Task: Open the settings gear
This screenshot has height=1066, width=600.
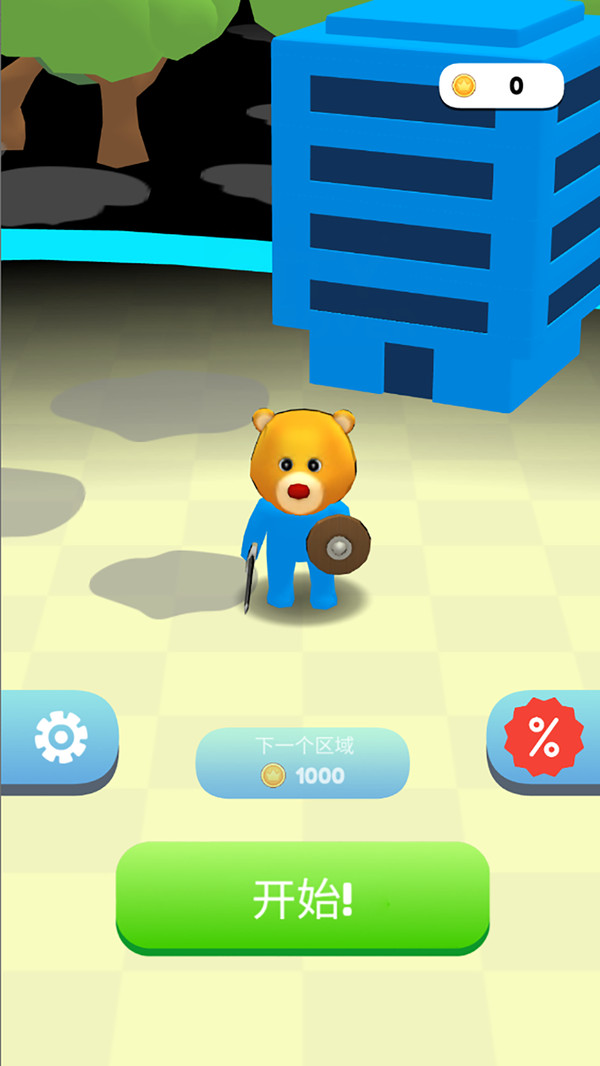Action: 59,739
